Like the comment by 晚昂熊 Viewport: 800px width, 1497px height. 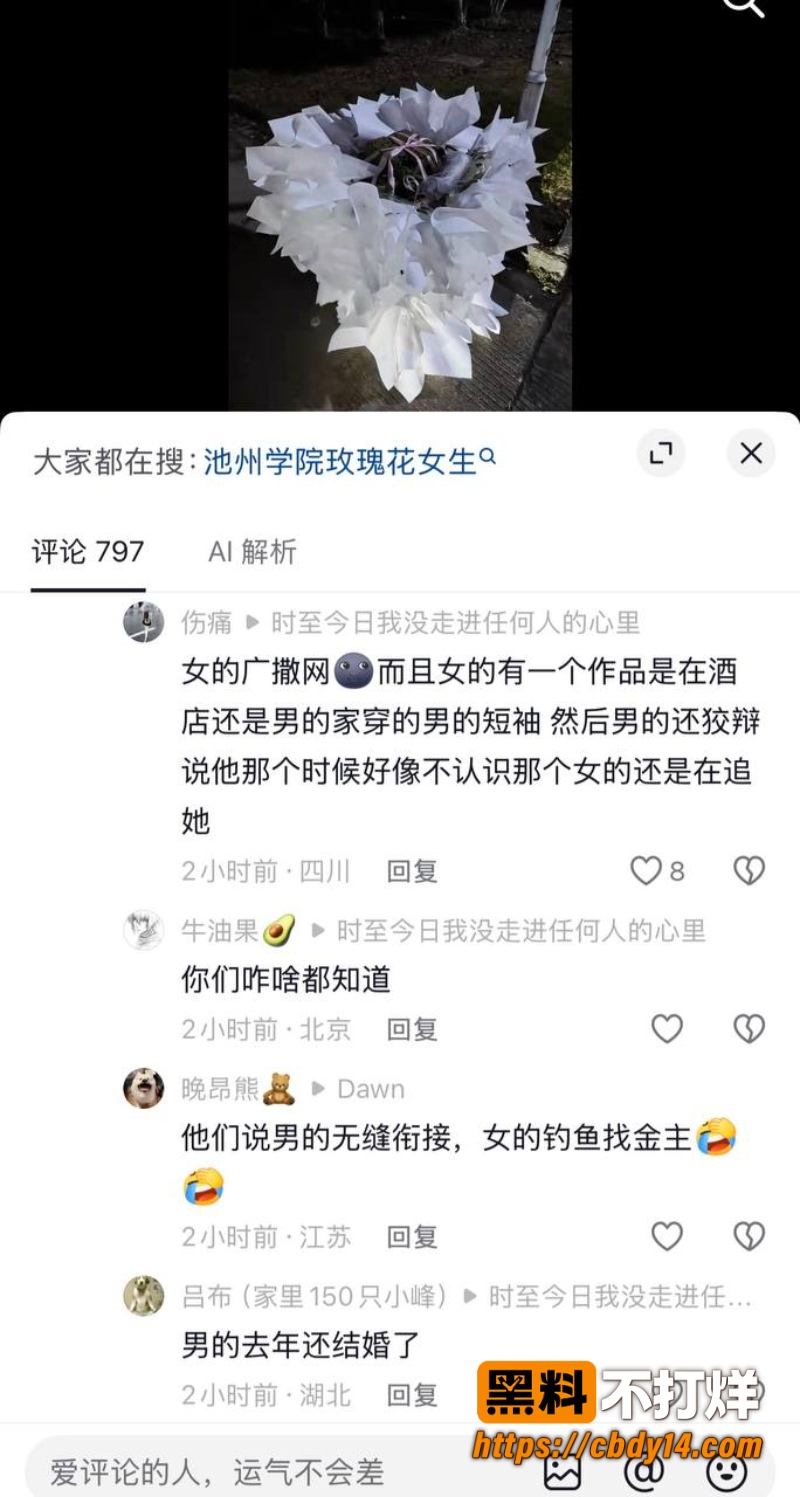click(667, 1237)
